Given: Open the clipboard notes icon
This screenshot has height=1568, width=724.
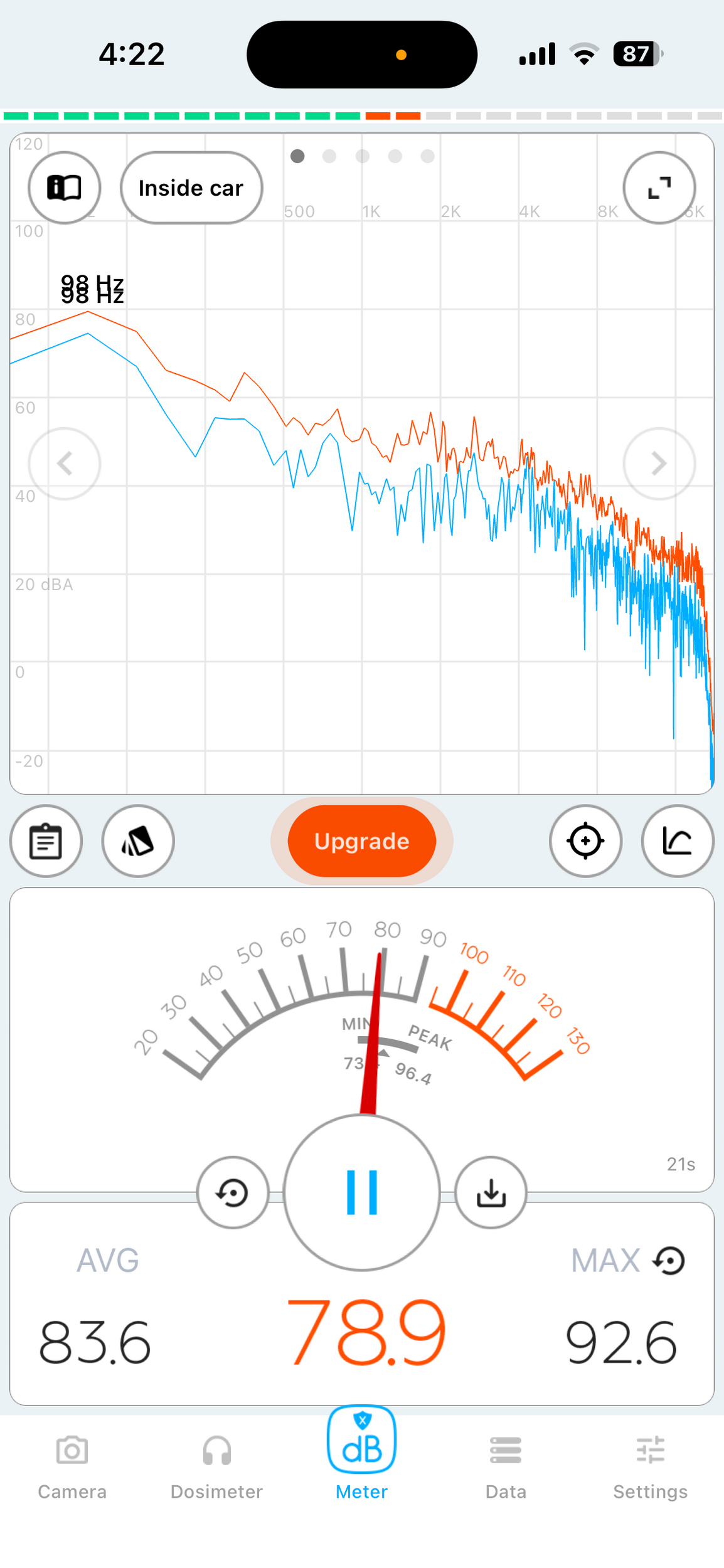Looking at the screenshot, I should click(x=46, y=841).
